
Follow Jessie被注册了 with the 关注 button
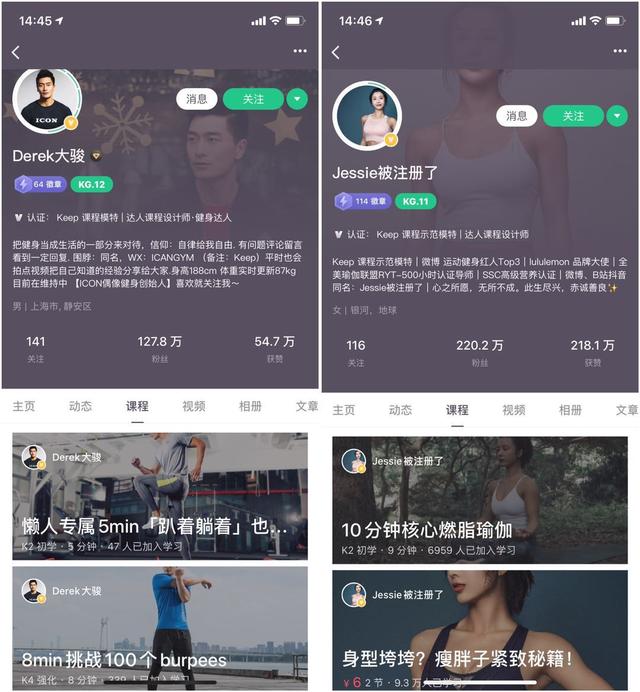click(x=573, y=116)
